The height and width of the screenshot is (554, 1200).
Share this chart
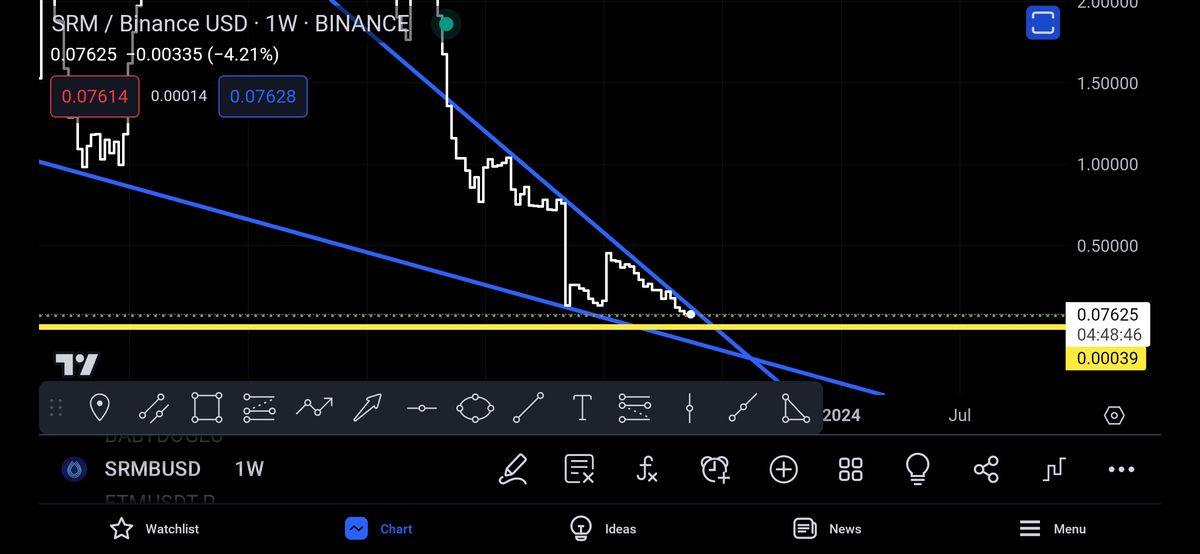click(986, 469)
